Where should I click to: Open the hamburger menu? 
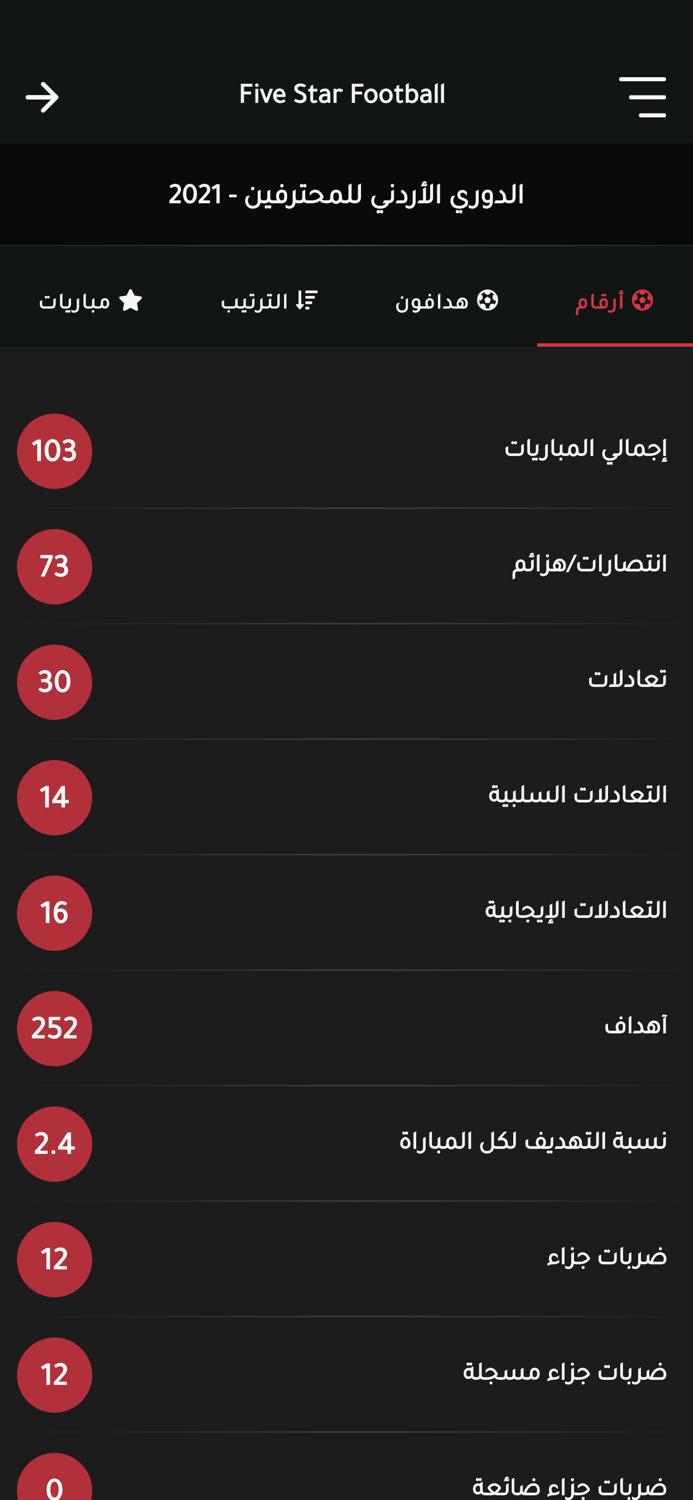tap(642, 97)
